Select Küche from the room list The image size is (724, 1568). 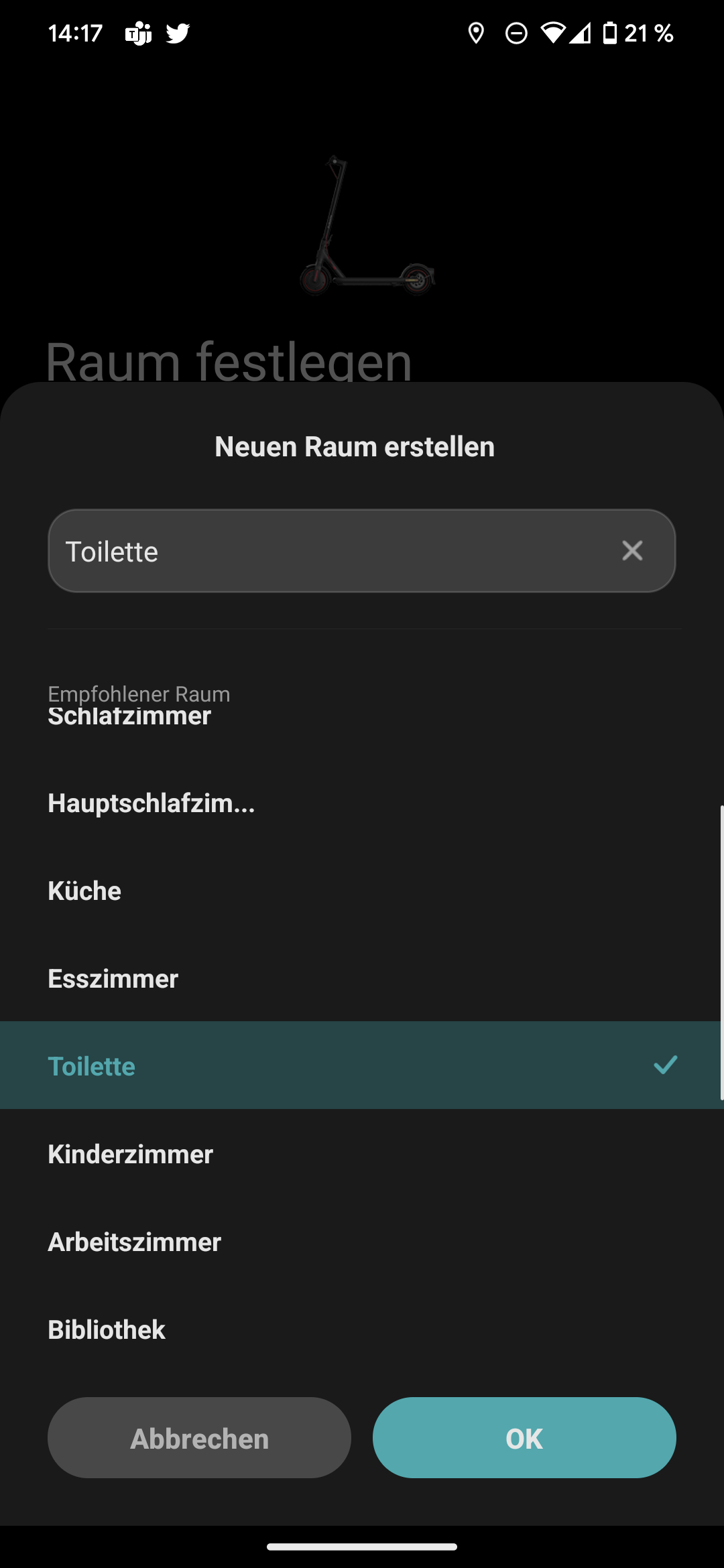pyautogui.click(x=84, y=891)
